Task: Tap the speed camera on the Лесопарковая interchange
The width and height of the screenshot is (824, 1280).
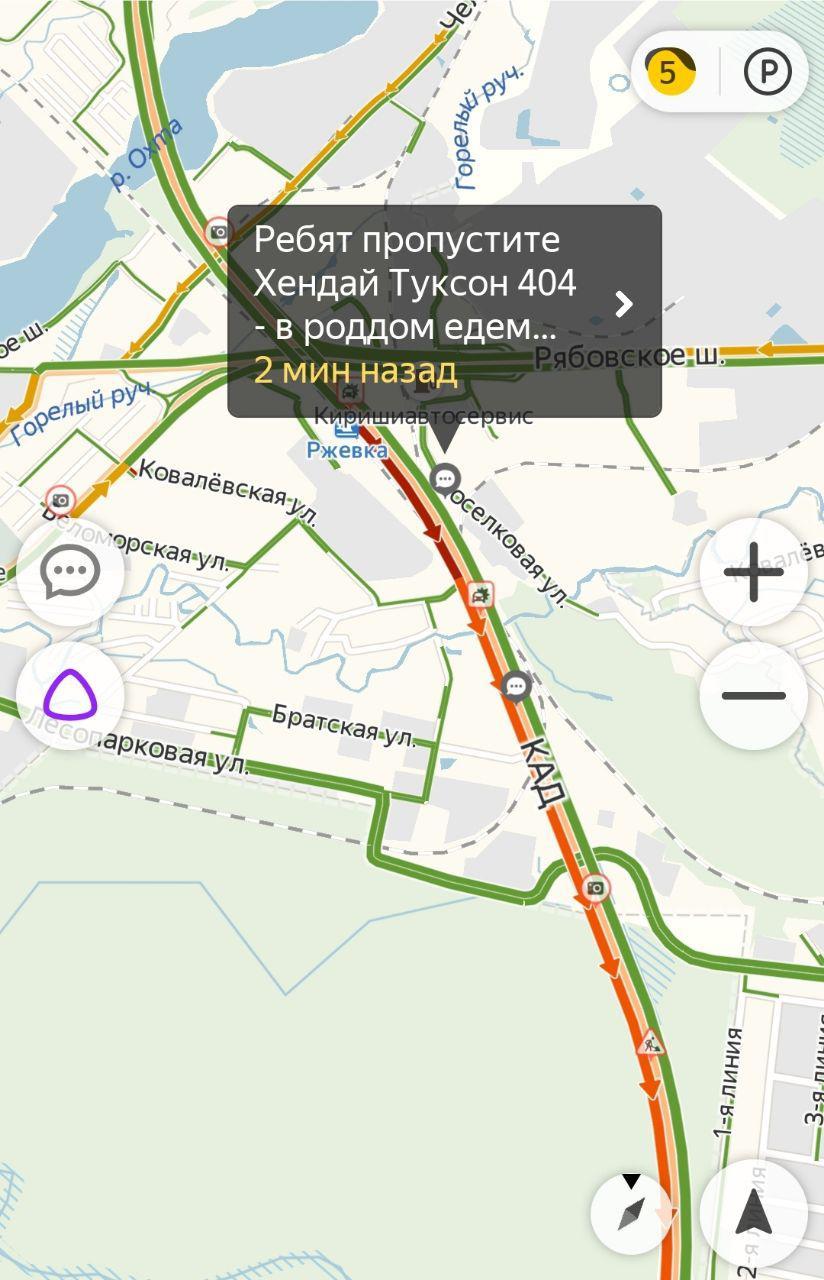Action: [596, 887]
